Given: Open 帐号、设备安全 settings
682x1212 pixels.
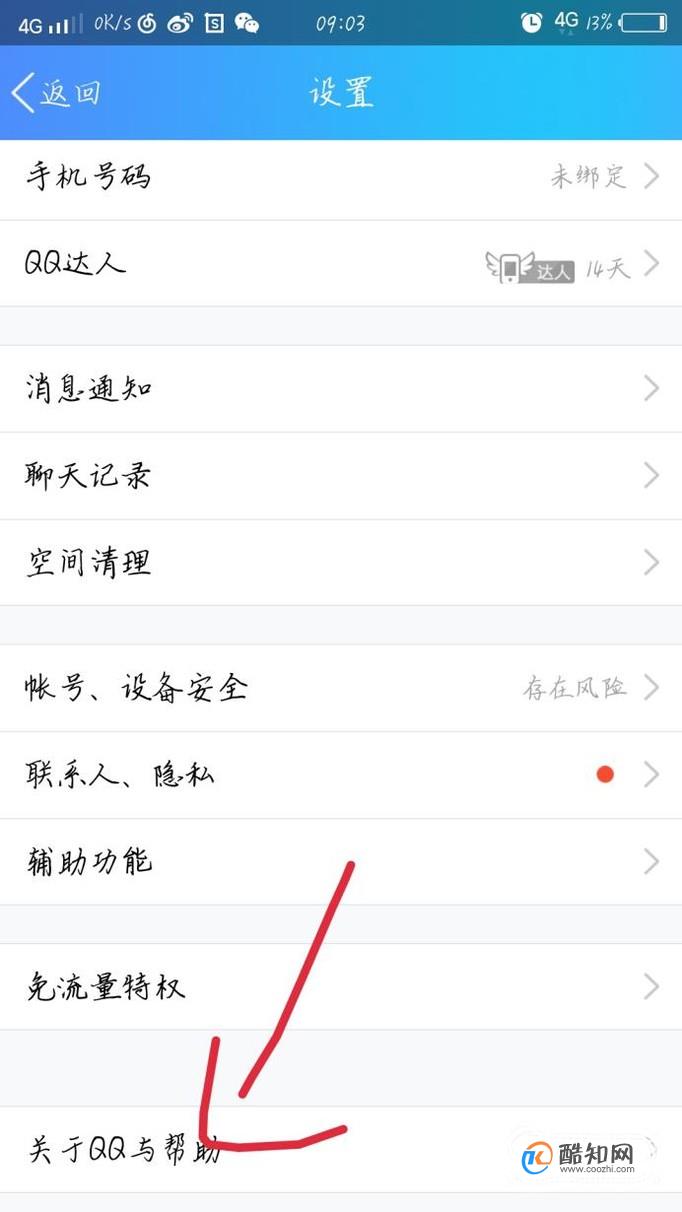Looking at the screenshot, I should pos(341,687).
